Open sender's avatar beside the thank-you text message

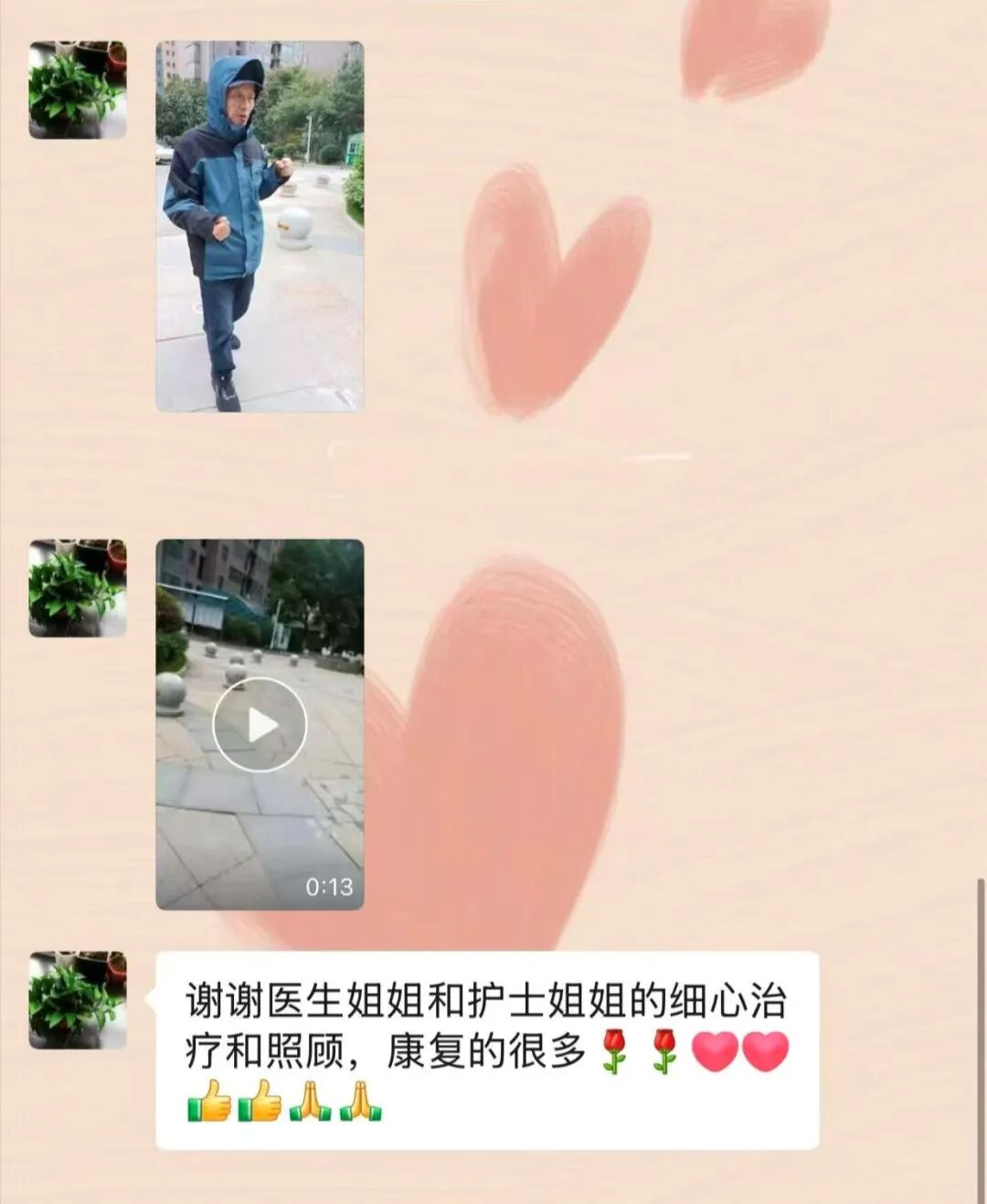(78, 1000)
